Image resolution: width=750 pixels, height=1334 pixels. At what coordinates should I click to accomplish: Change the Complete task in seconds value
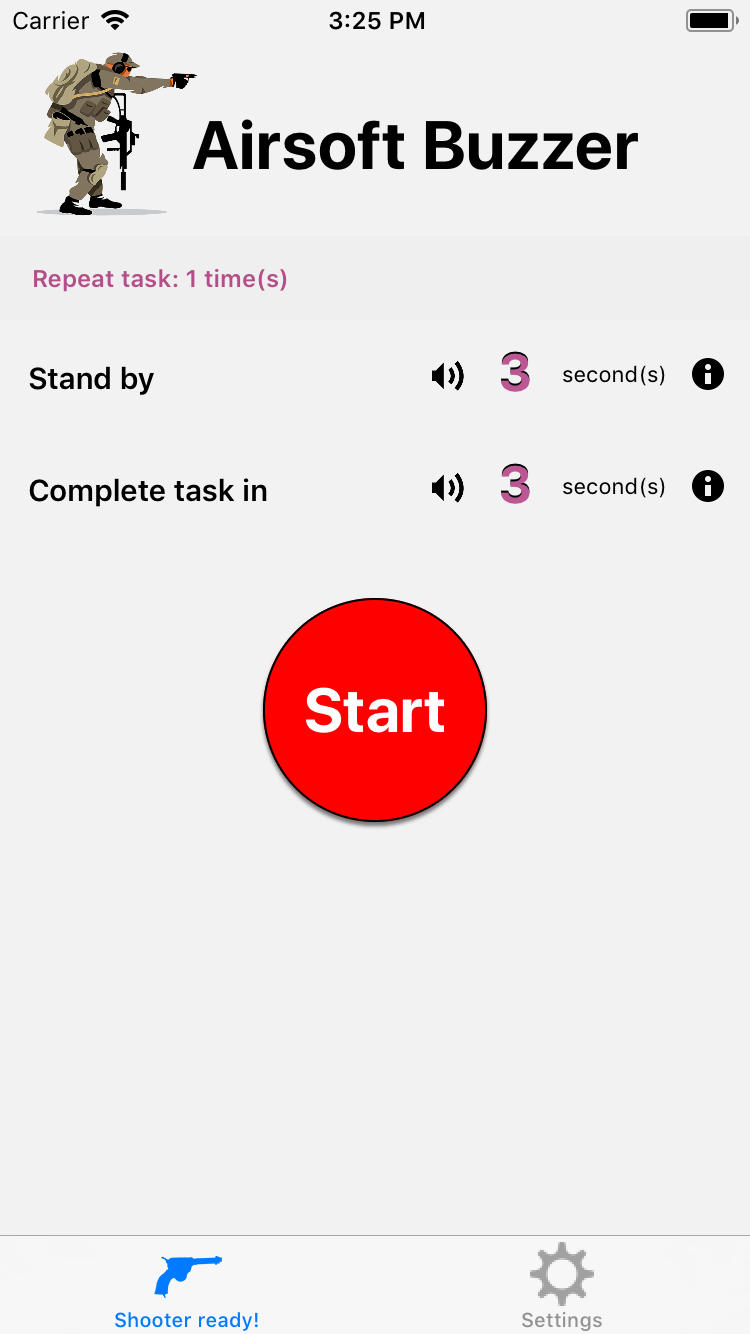pyautogui.click(x=515, y=486)
